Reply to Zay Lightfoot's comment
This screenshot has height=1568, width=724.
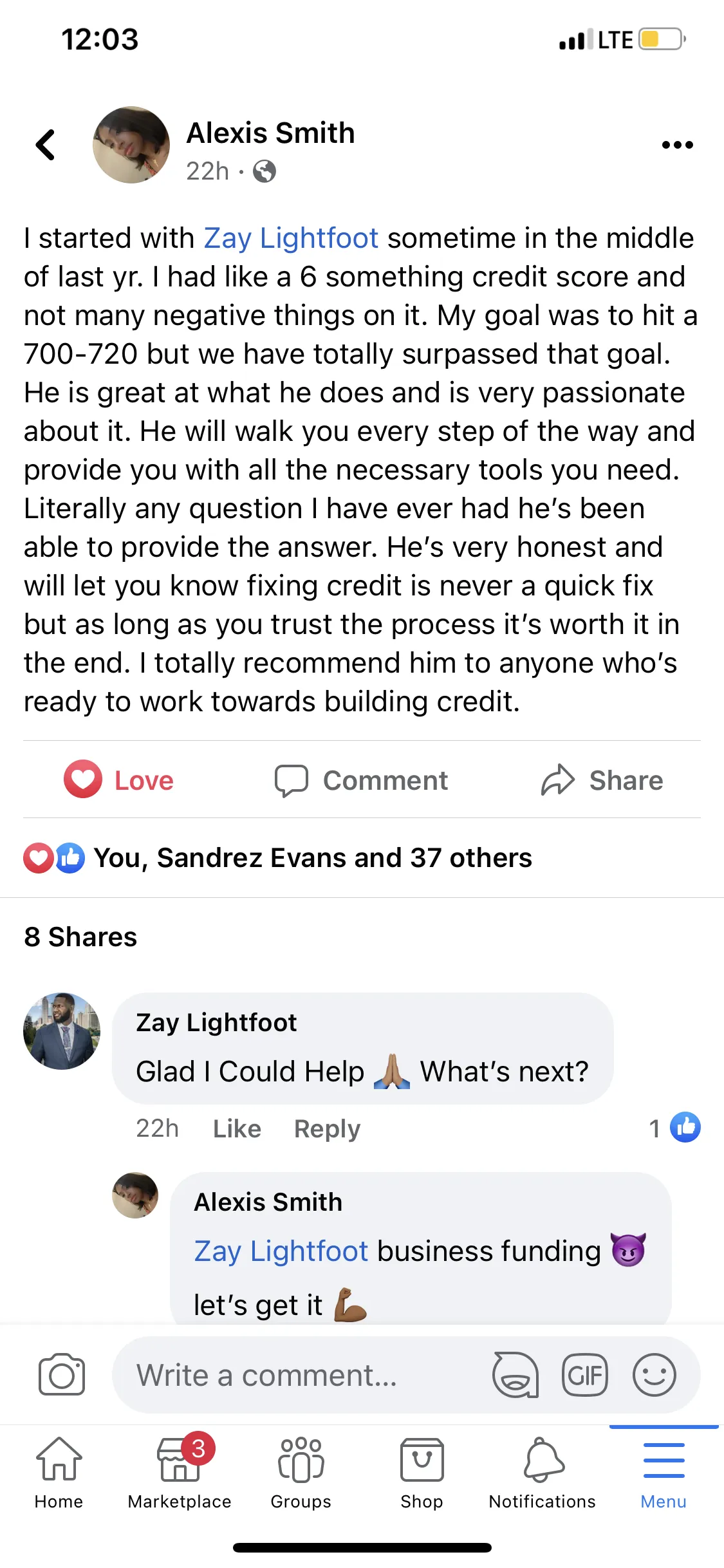tap(327, 1128)
